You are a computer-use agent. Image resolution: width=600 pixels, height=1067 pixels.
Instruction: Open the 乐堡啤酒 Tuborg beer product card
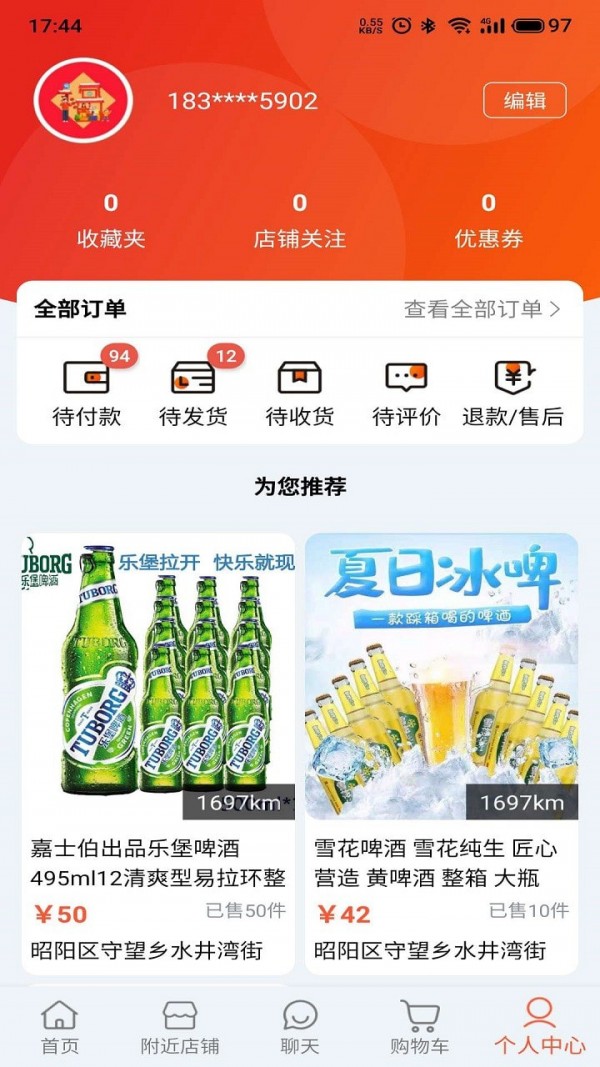[x=158, y=752]
